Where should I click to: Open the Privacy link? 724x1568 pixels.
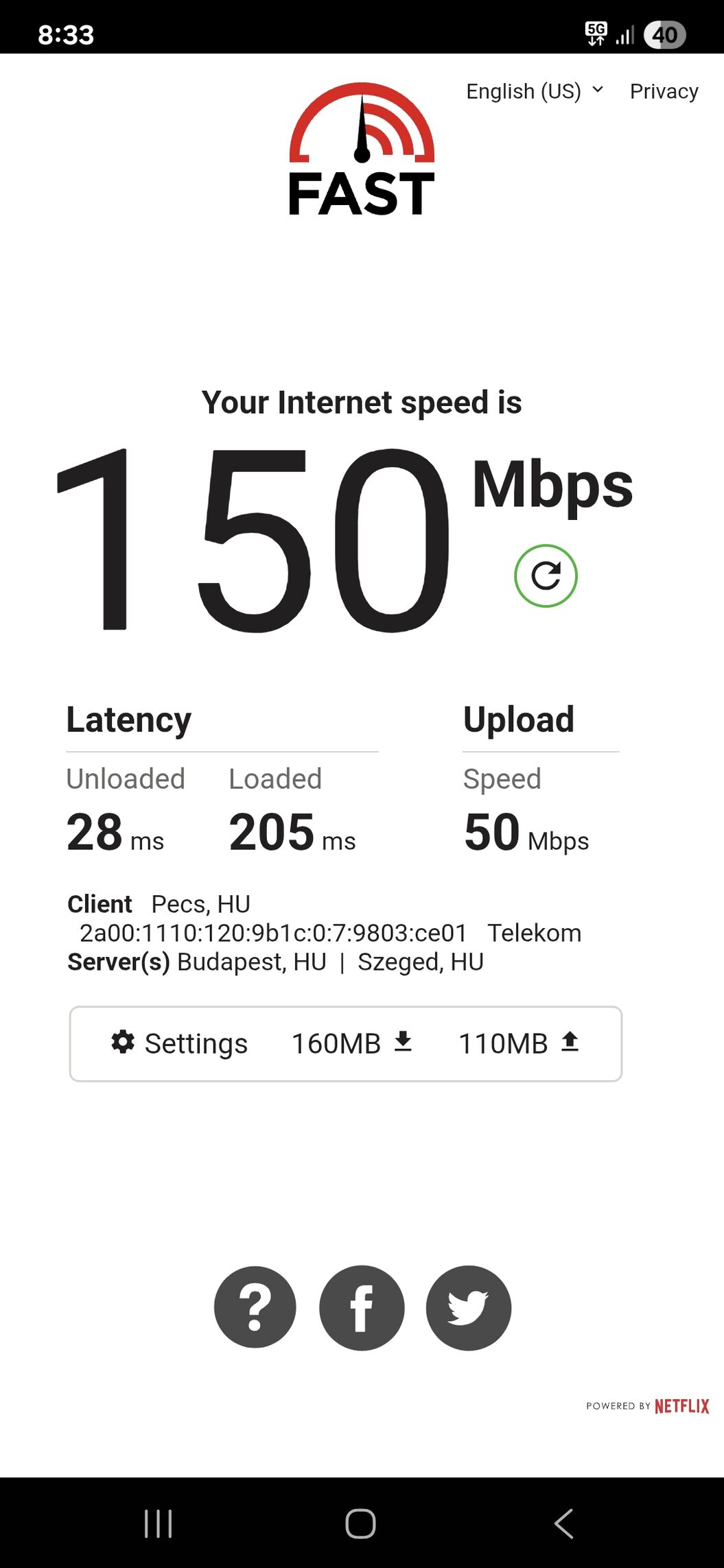click(x=664, y=91)
